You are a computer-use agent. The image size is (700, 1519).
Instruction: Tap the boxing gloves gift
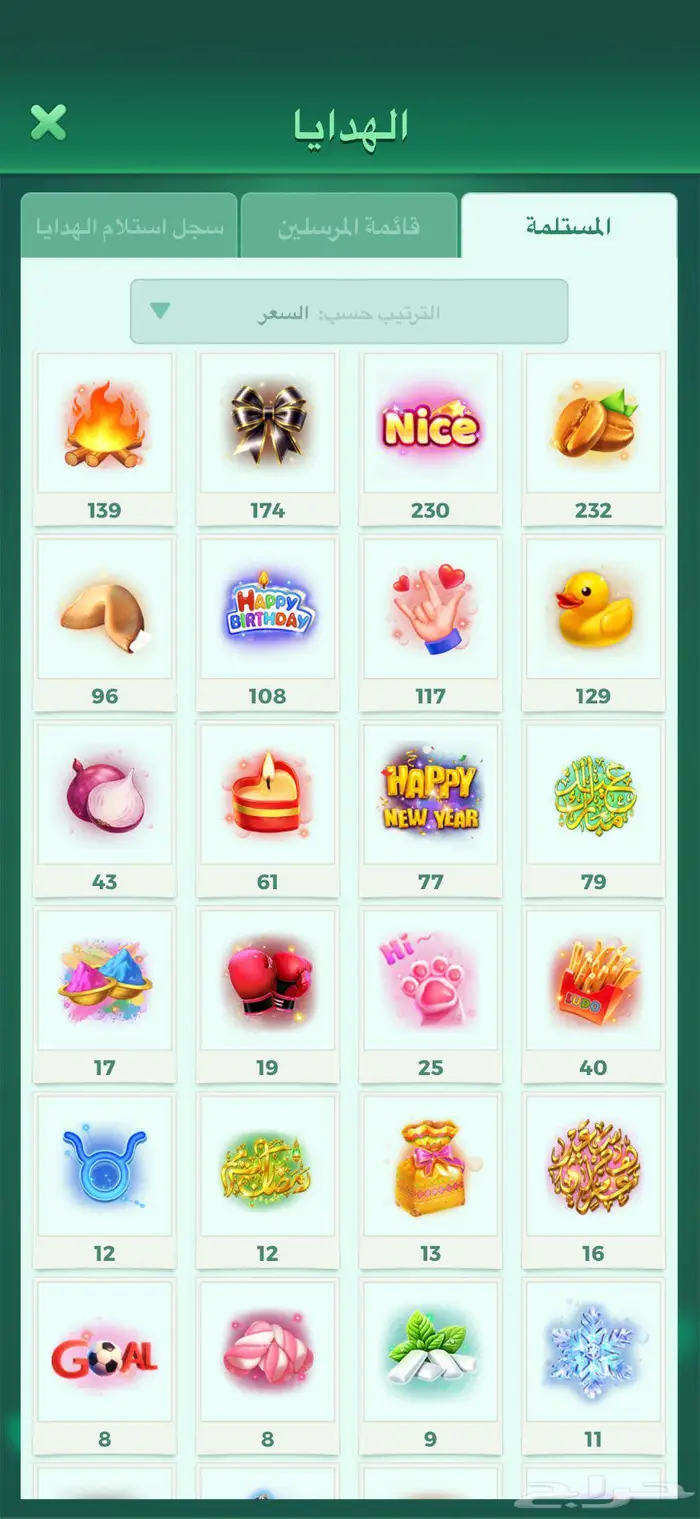(x=267, y=995)
